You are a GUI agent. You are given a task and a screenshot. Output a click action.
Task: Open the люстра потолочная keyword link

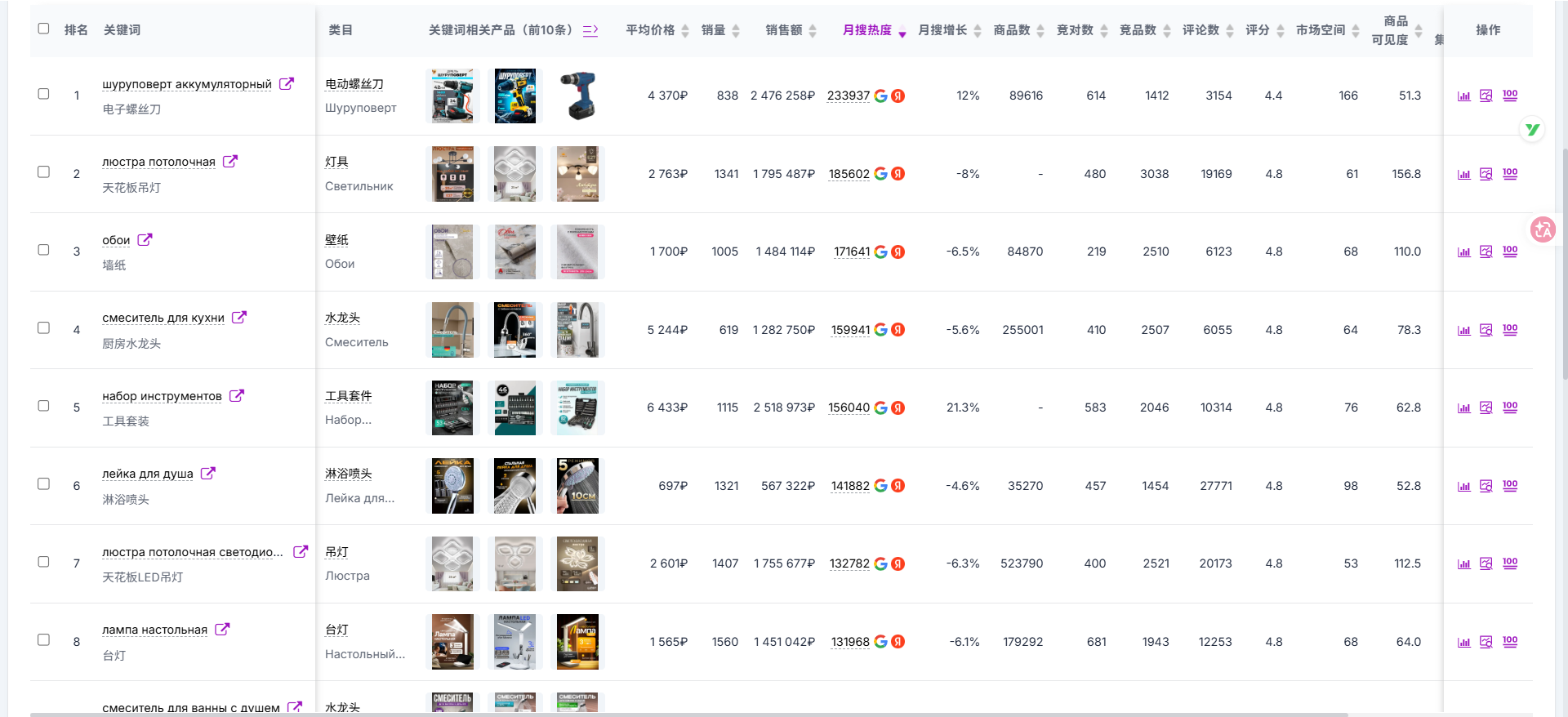click(158, 162)
